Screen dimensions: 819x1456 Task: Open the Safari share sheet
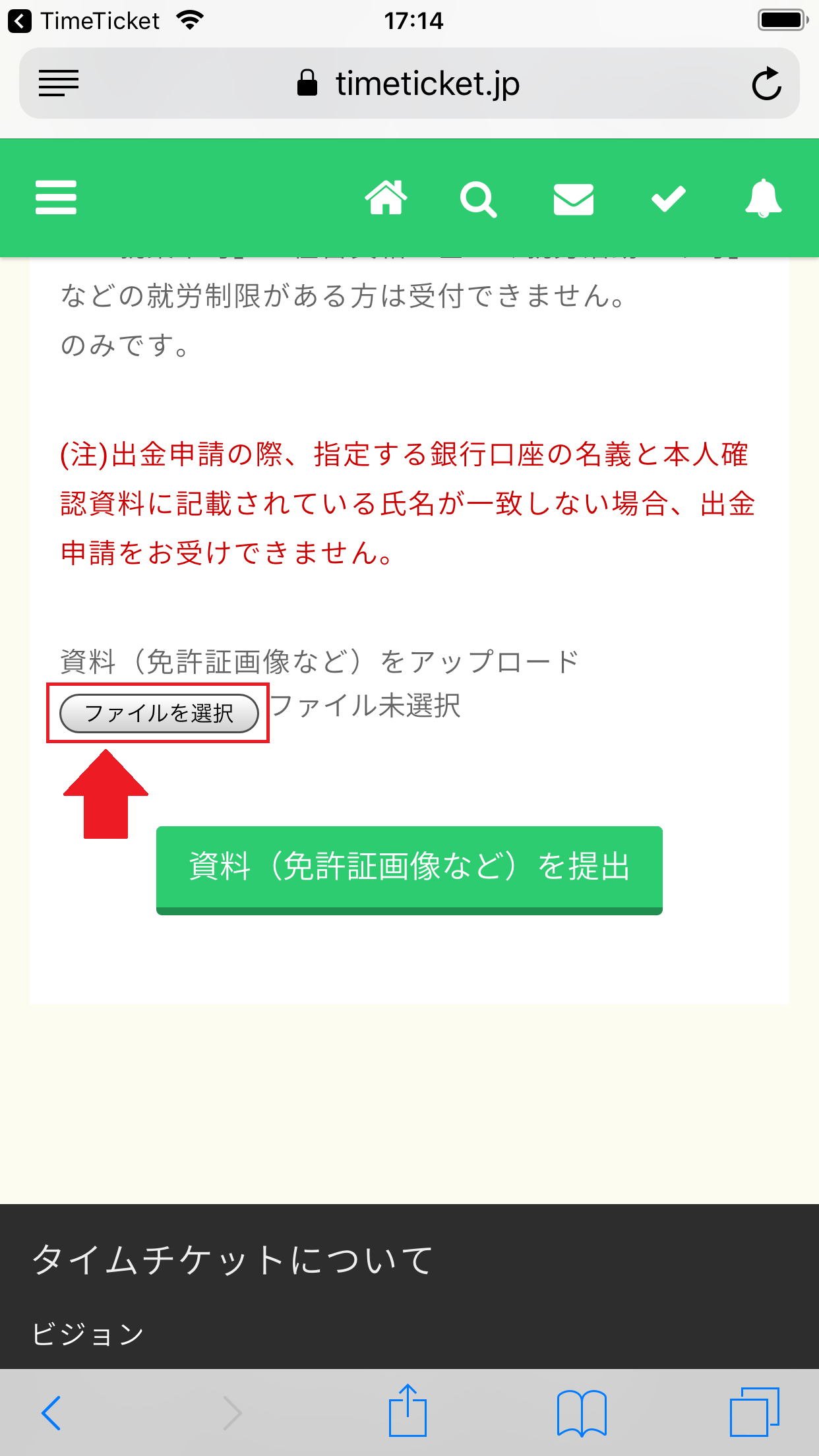(x=408, y=1411)
